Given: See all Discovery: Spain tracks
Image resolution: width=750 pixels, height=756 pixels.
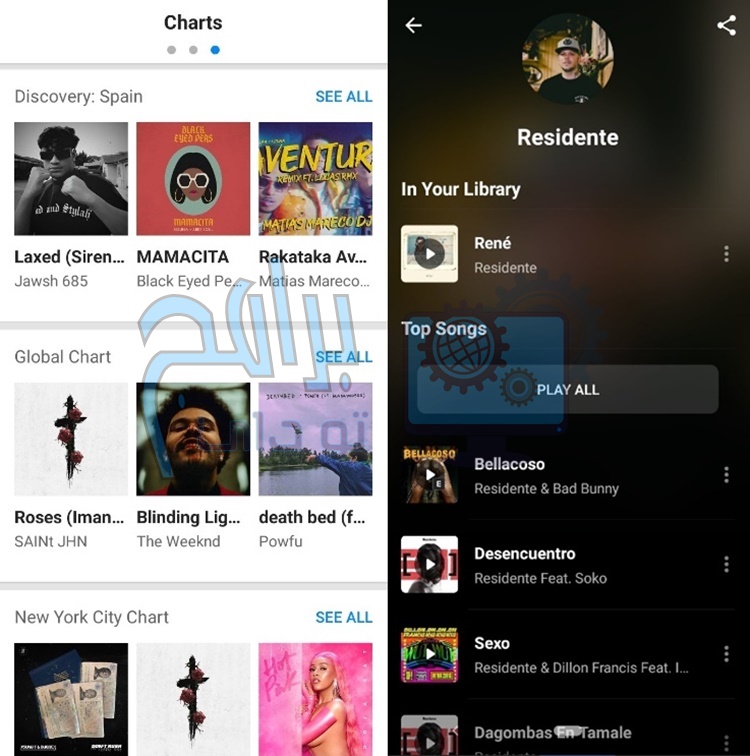Looking at the screenshot, I should (x=343, y=97).
